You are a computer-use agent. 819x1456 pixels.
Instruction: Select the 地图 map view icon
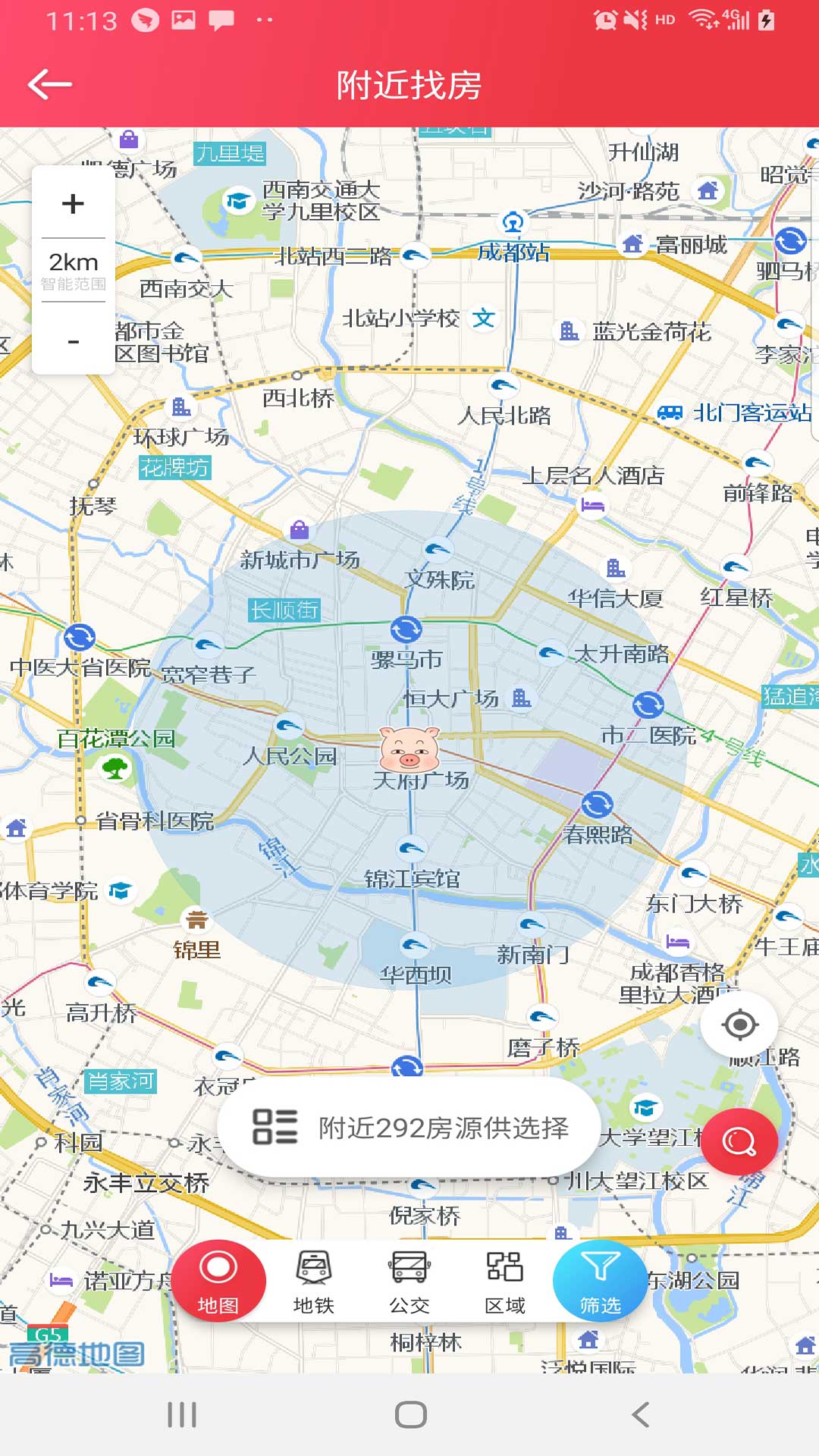tap(219, 1282)
